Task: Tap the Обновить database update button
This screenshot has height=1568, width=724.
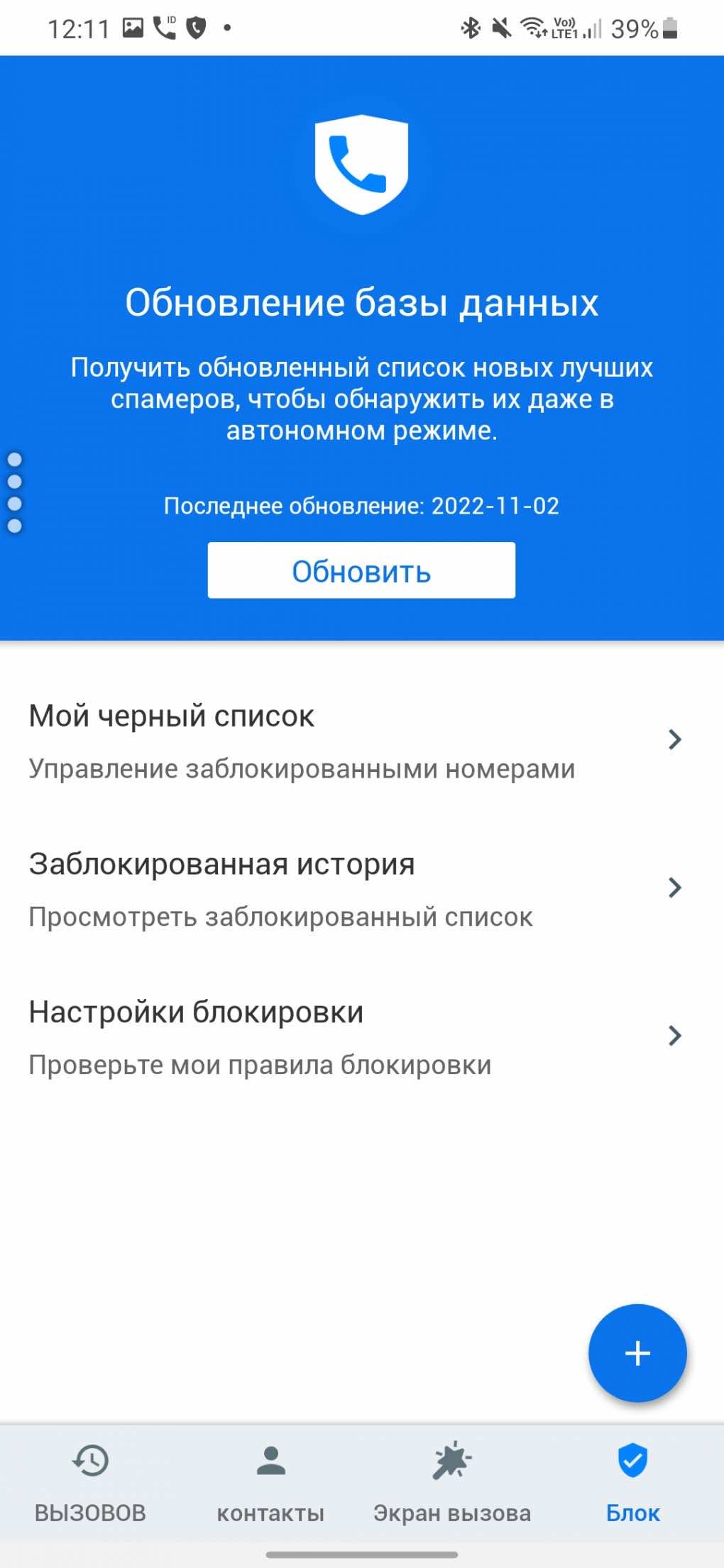Action: [361, 570]
